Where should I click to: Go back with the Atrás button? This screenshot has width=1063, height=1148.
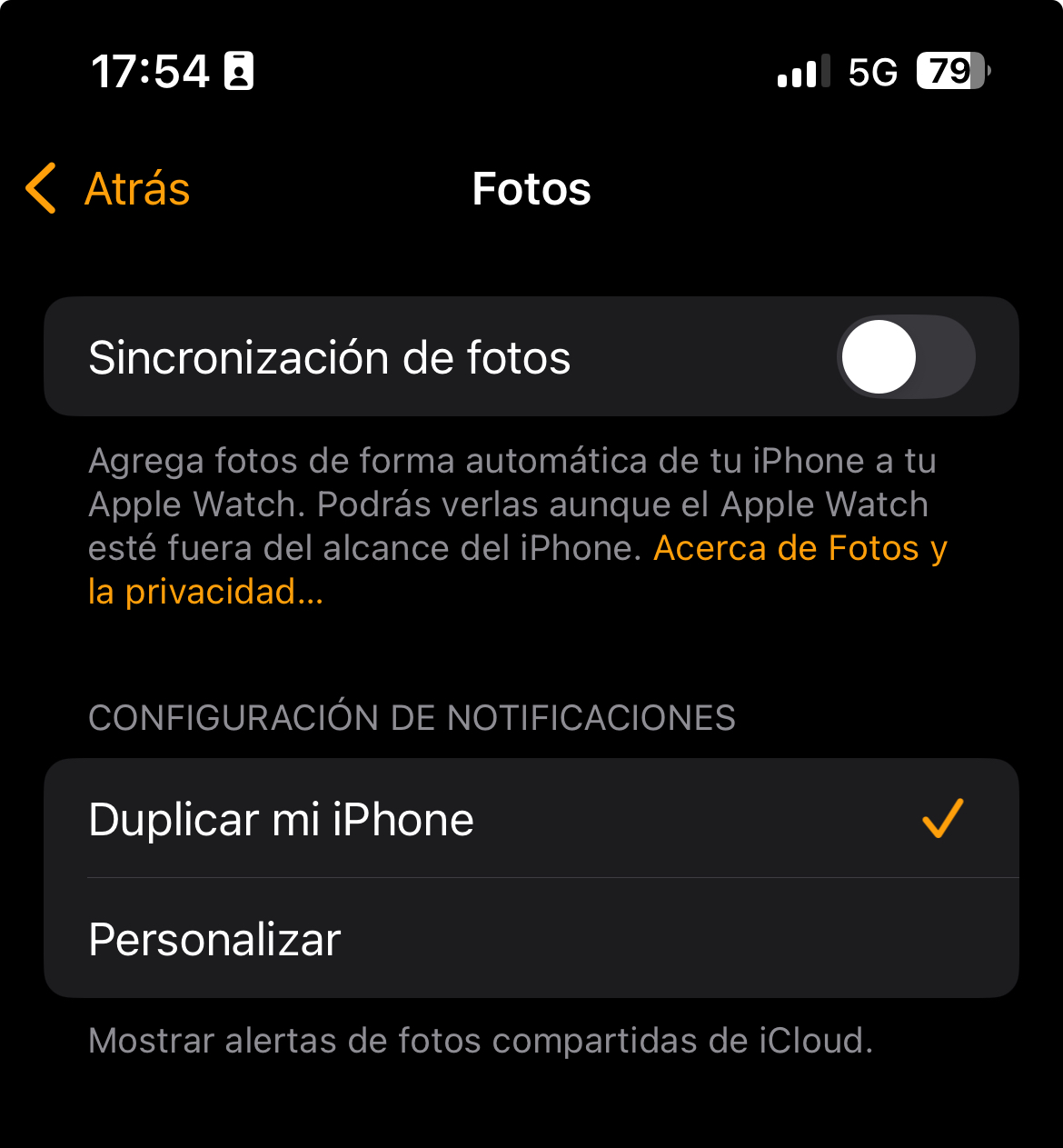[x=109, y=189]
